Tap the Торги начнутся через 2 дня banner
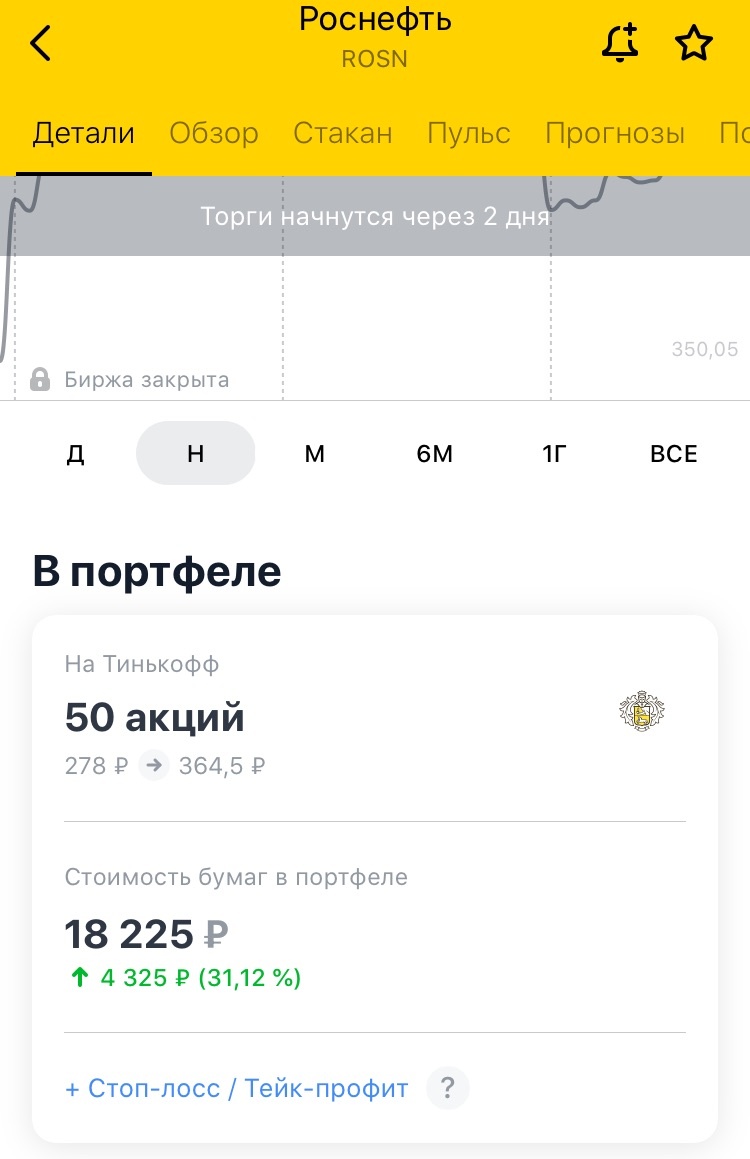This screenshot has height=1159, width=750. [375, 214]
